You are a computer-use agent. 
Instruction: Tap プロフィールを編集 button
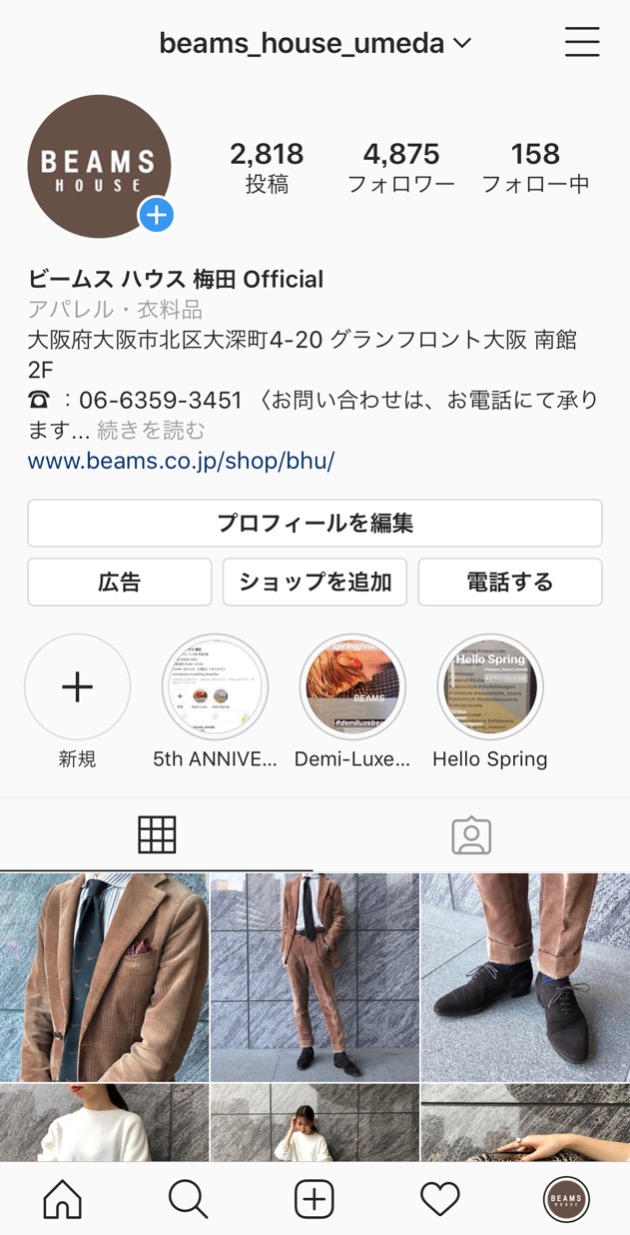click(315, 523)
